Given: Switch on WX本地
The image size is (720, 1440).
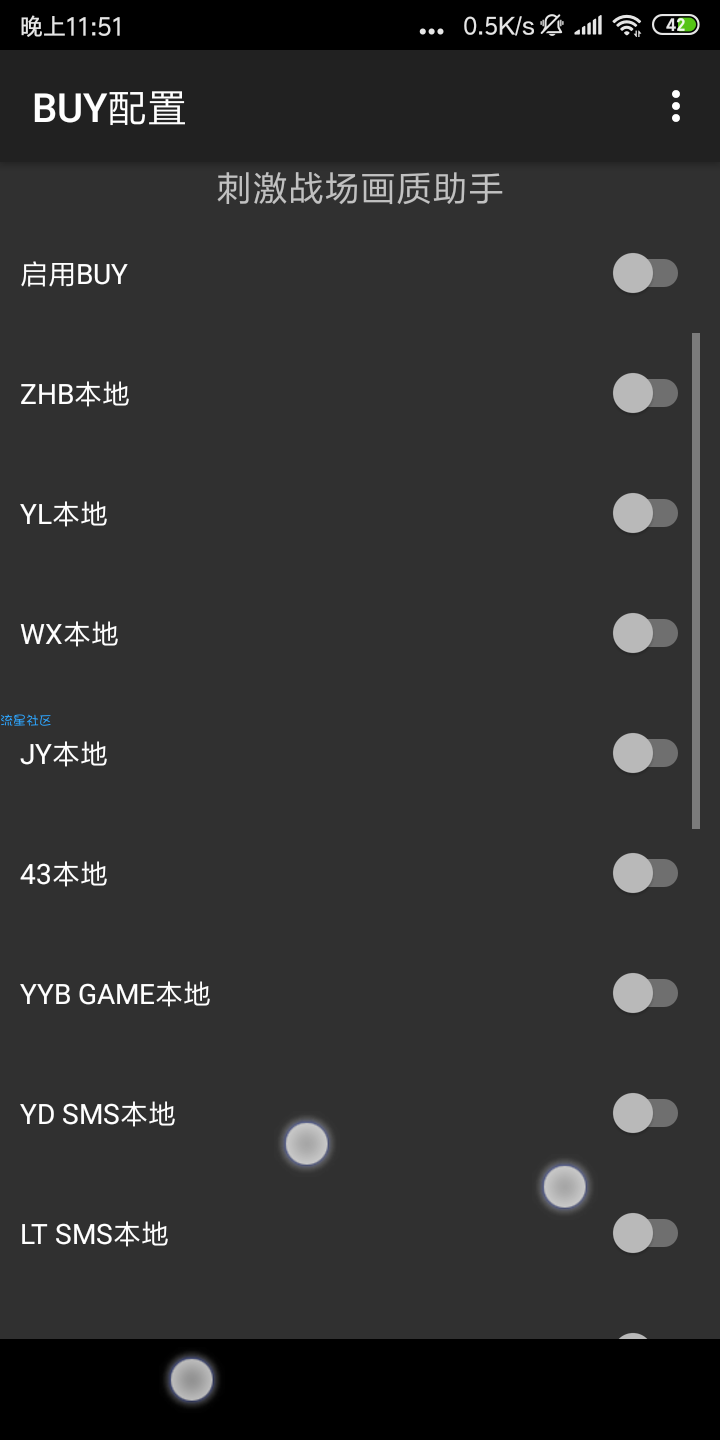Looking at the screenshot, I should pos(645,633).
